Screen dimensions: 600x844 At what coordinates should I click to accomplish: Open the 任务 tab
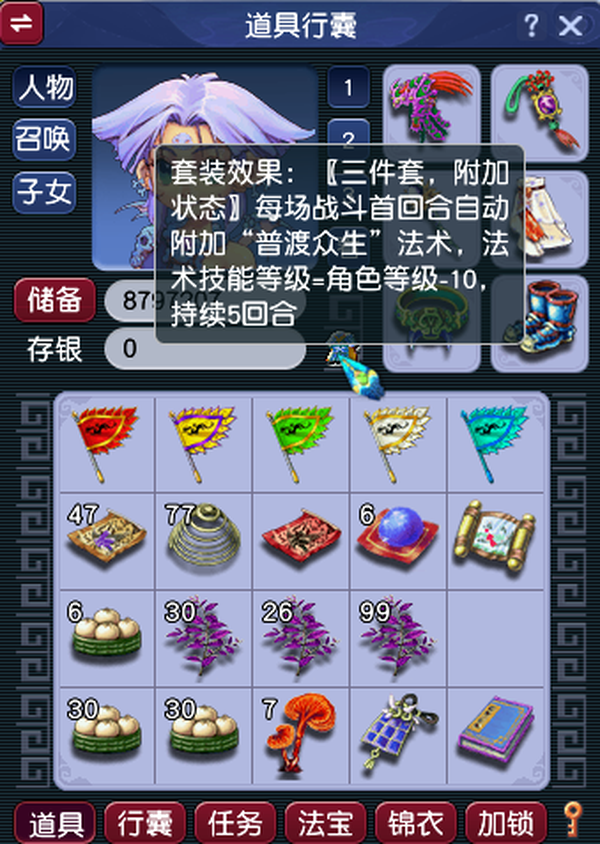click(235, 822)
